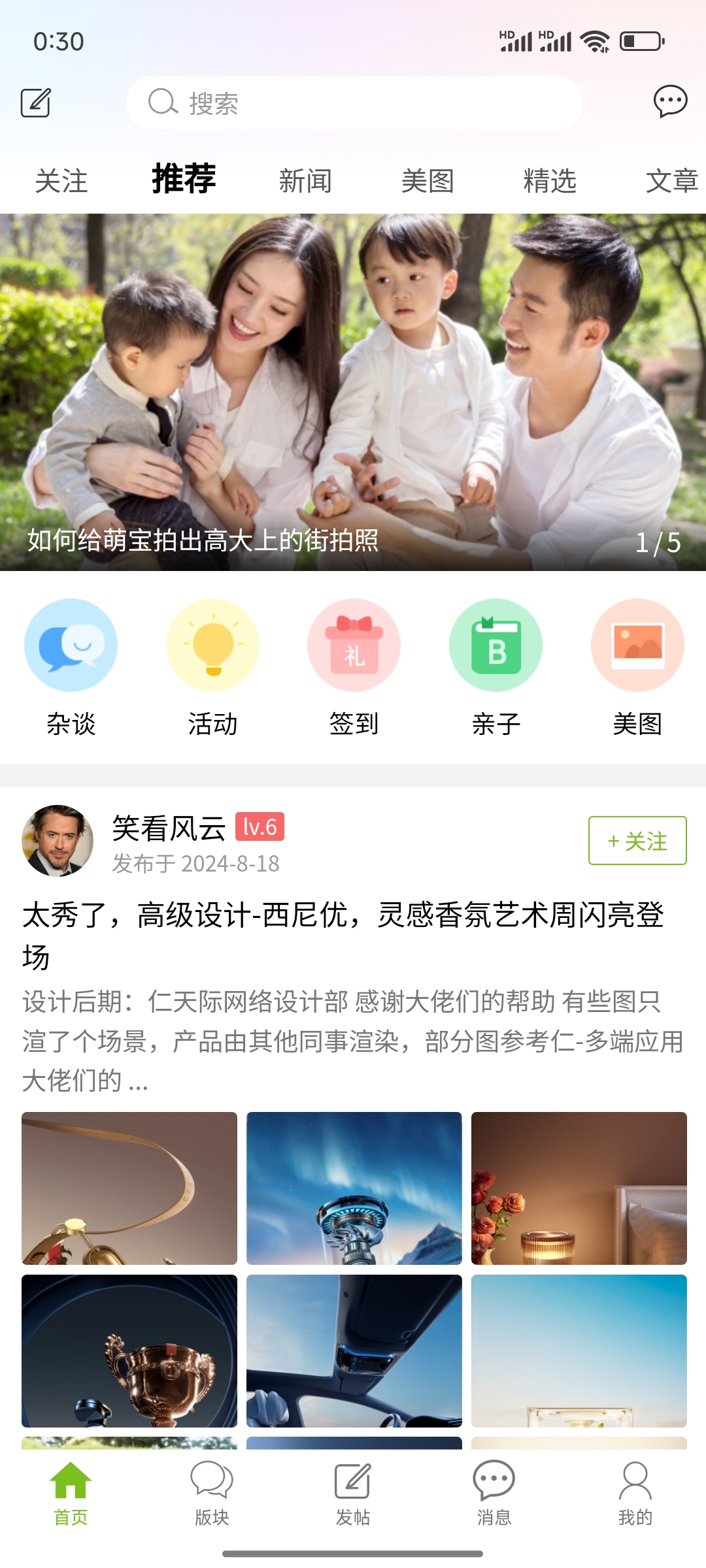Viewport: 706px width, 1568px height.
Task: Open the 活动 shortcut
Action: pos(212,666)
